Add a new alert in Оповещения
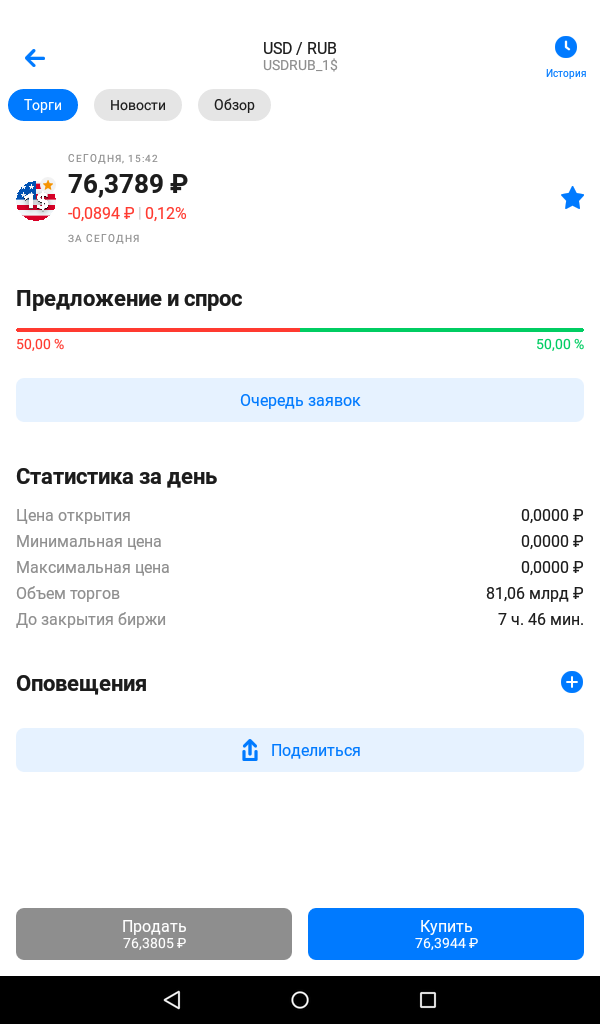This screenshot has width=600, height=1024. pyautogui.click(x=572, y=682)
